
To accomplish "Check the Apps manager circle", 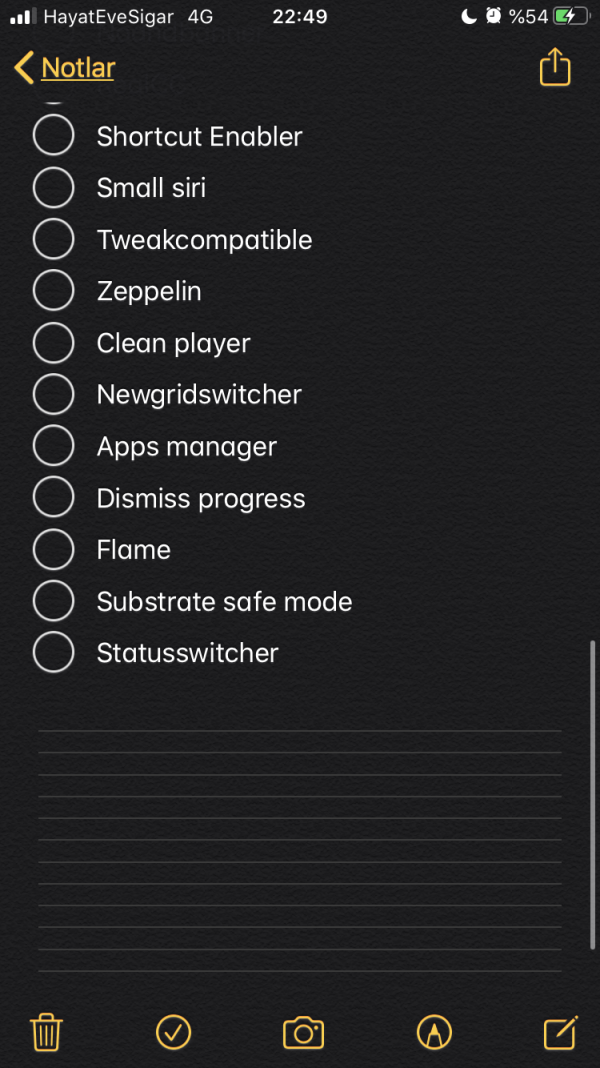I will pyautogui.click(x=54, y=446).
